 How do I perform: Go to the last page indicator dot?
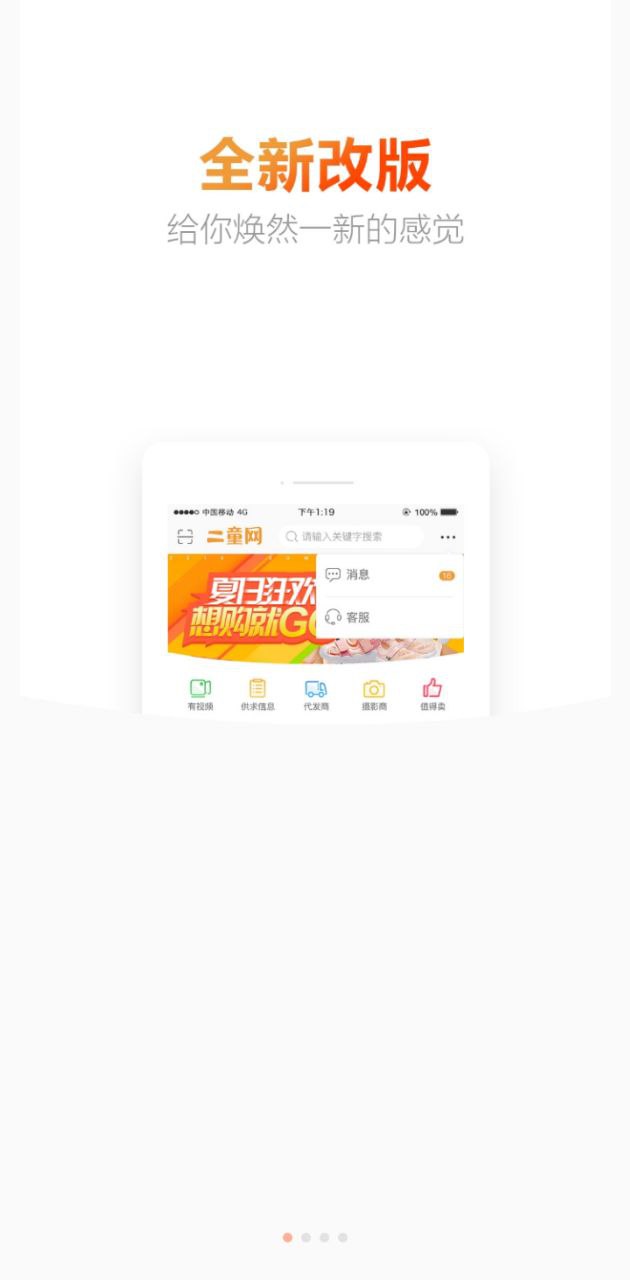(343, 1237)
